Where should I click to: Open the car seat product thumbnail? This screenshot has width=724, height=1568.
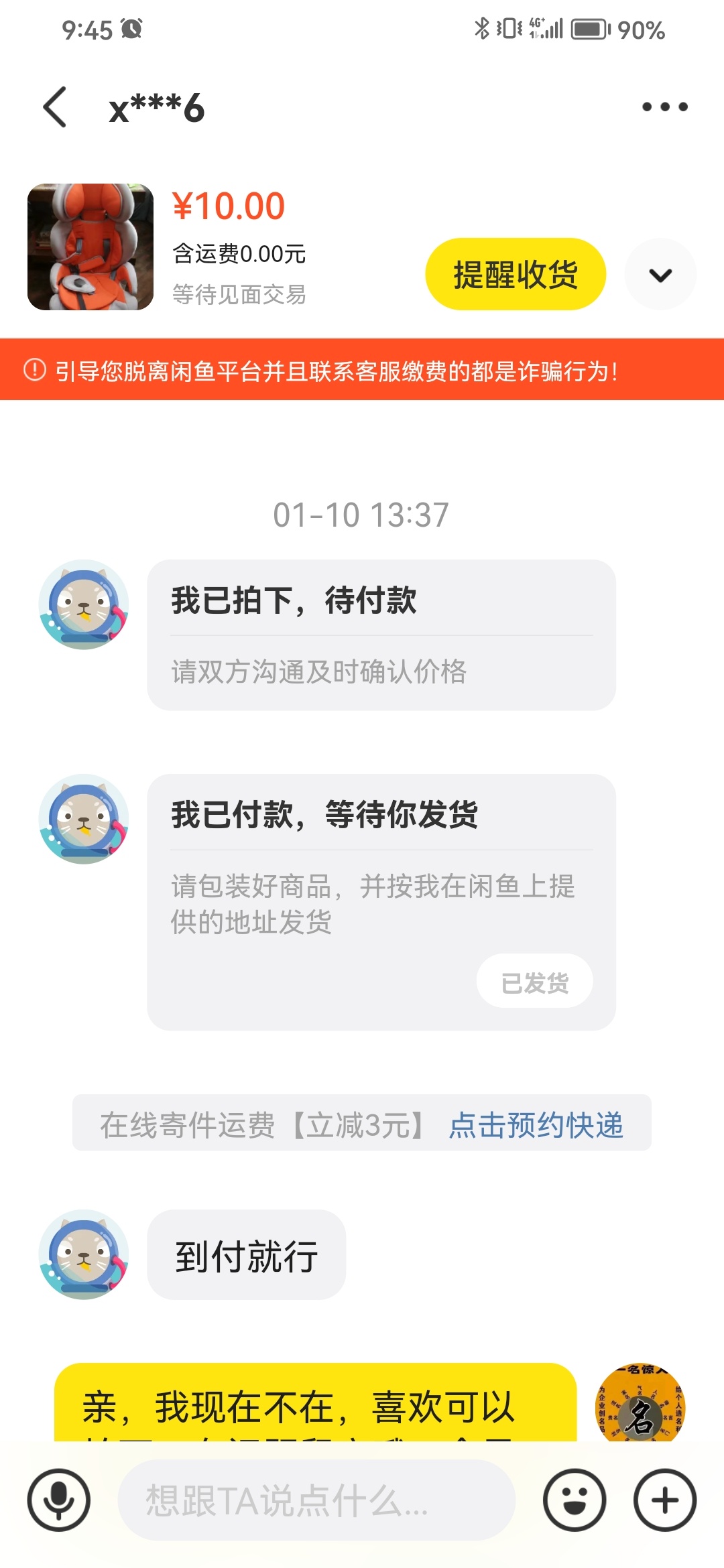click(x=90, y=247)
